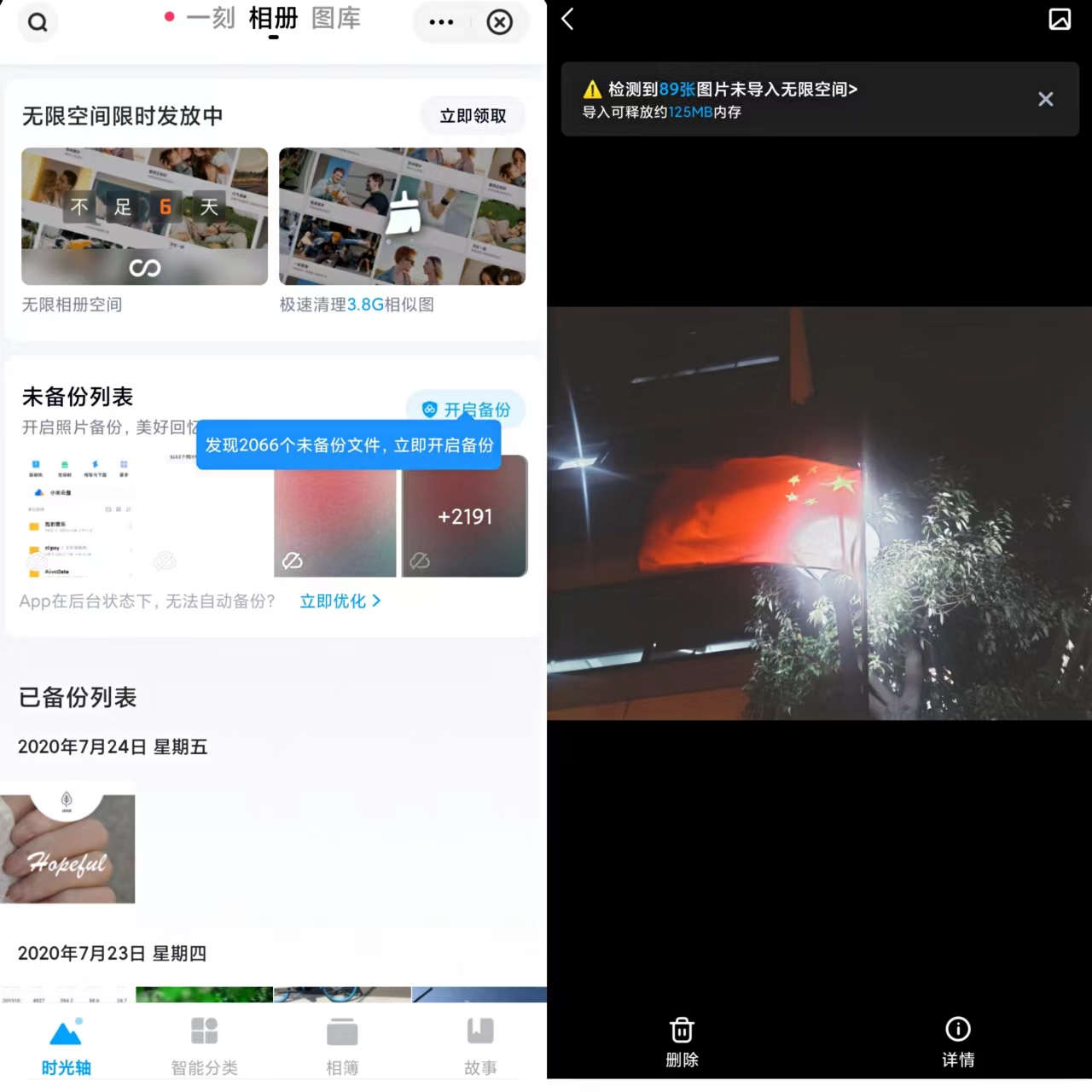Tap 开启备份 to enable backup
The width and height of the screenshot is (1092, 1092).
point(468,409)
